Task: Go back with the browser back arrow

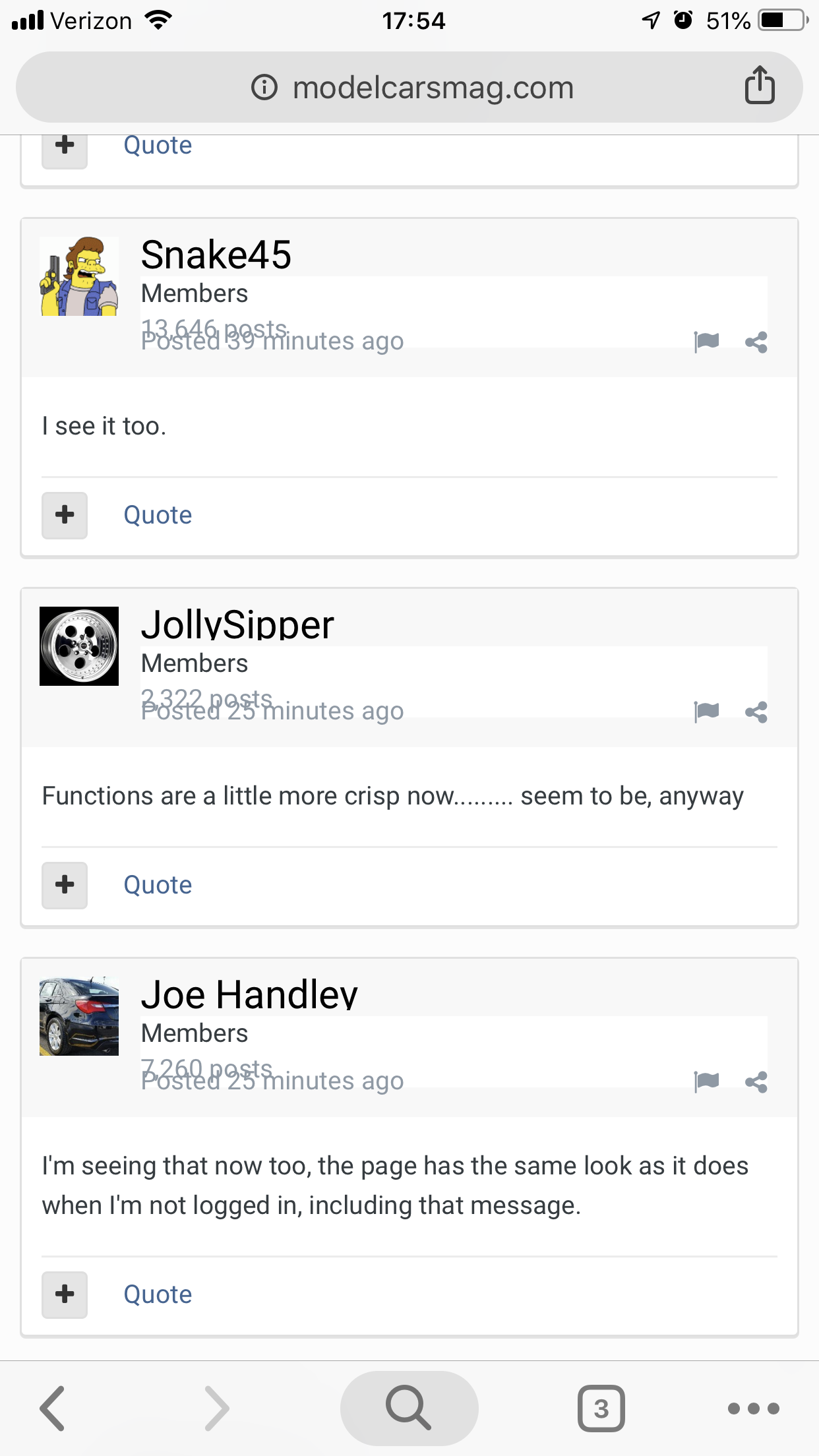Action: pyautogui.click(x=53, y=1408)
